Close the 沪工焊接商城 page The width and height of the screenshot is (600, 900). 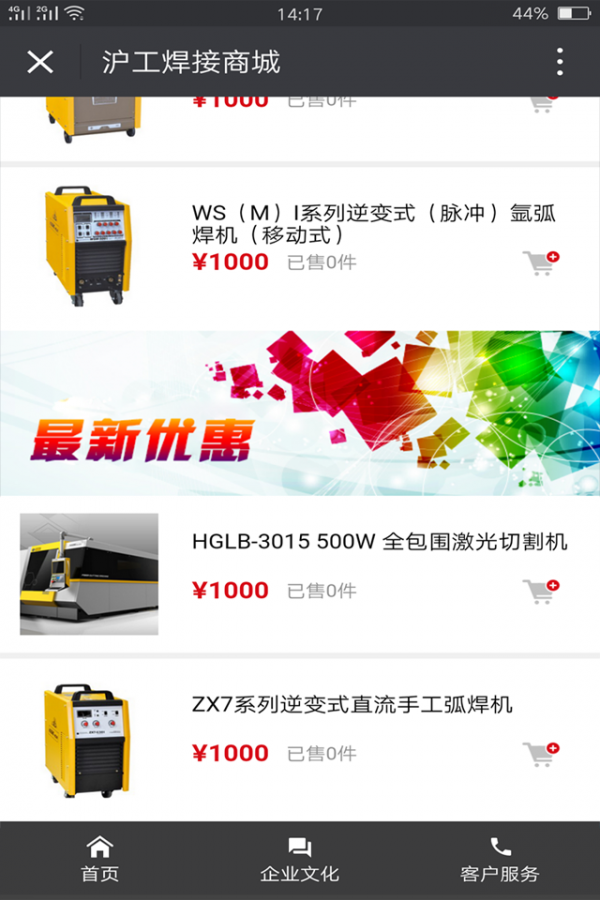40,62
